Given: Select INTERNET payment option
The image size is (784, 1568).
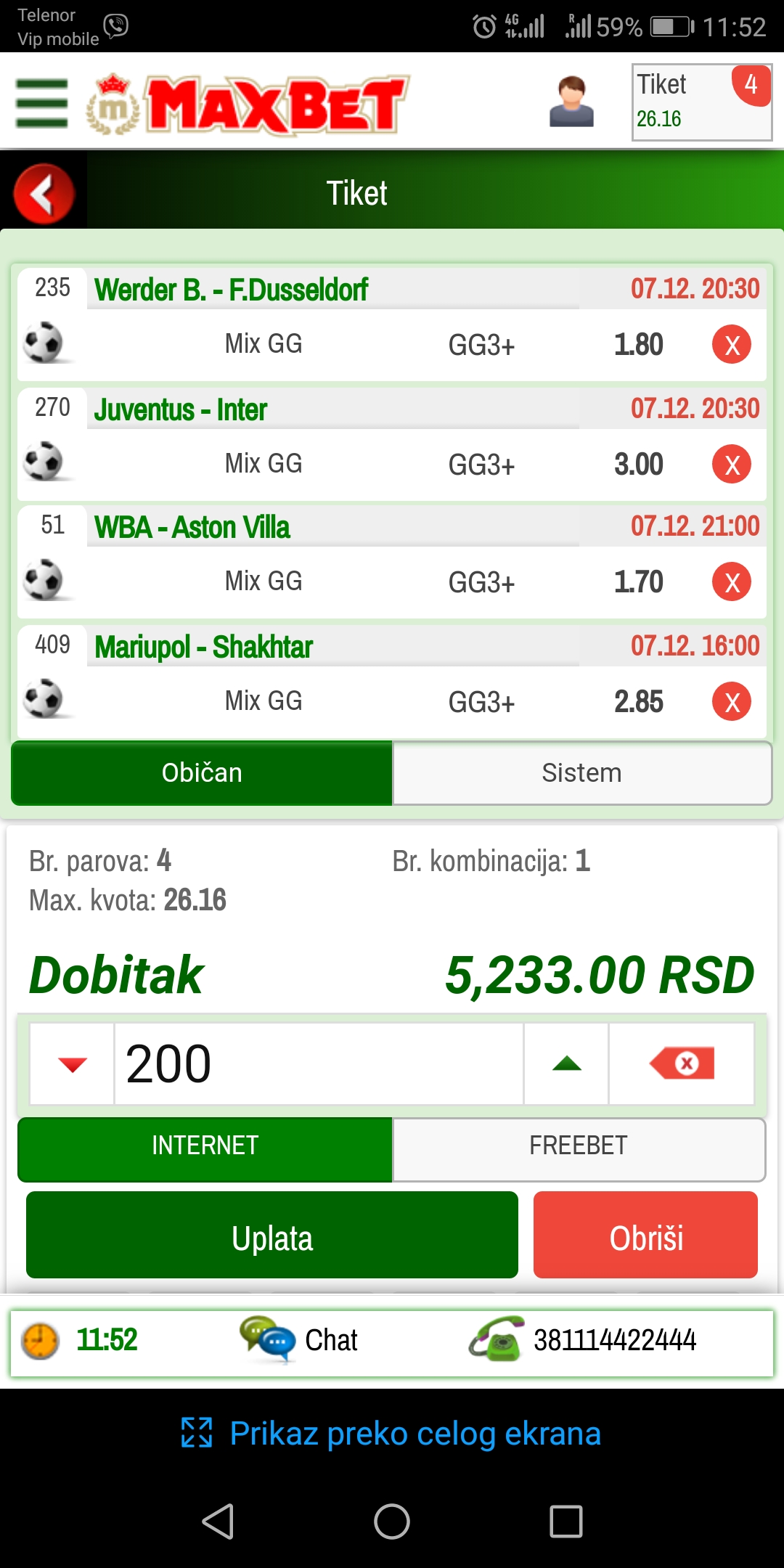Looking at the screenshot, I should pyautogui.click(x=205, y=1146).
